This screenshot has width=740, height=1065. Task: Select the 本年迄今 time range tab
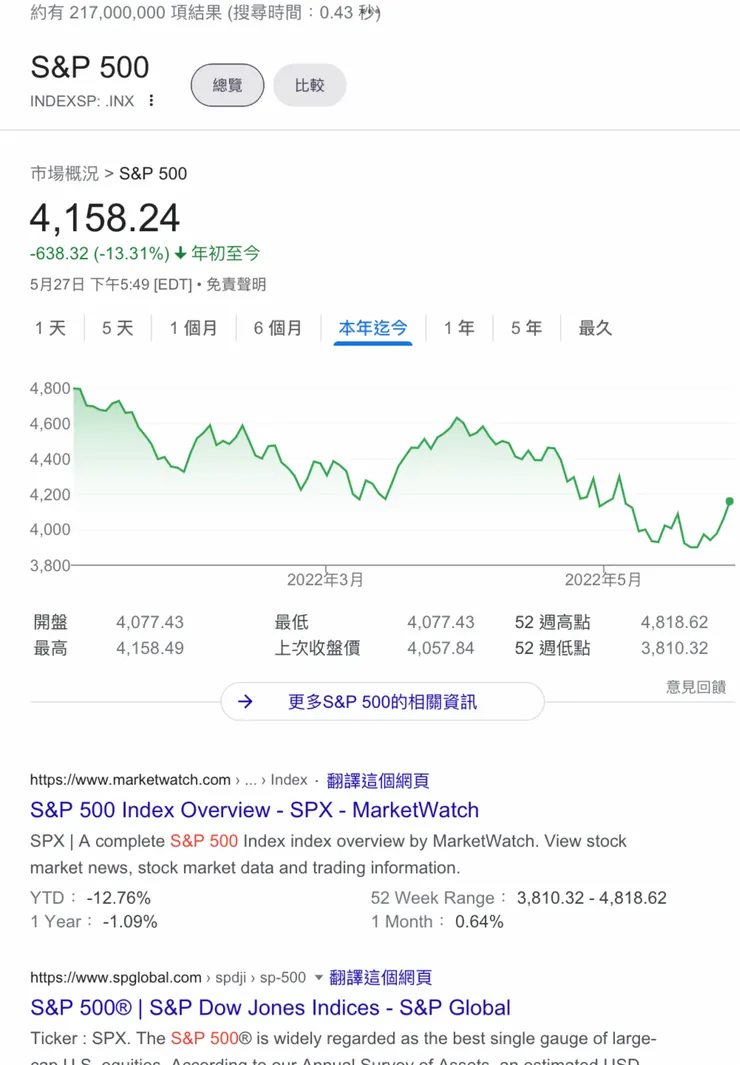(x=372, y=327)
